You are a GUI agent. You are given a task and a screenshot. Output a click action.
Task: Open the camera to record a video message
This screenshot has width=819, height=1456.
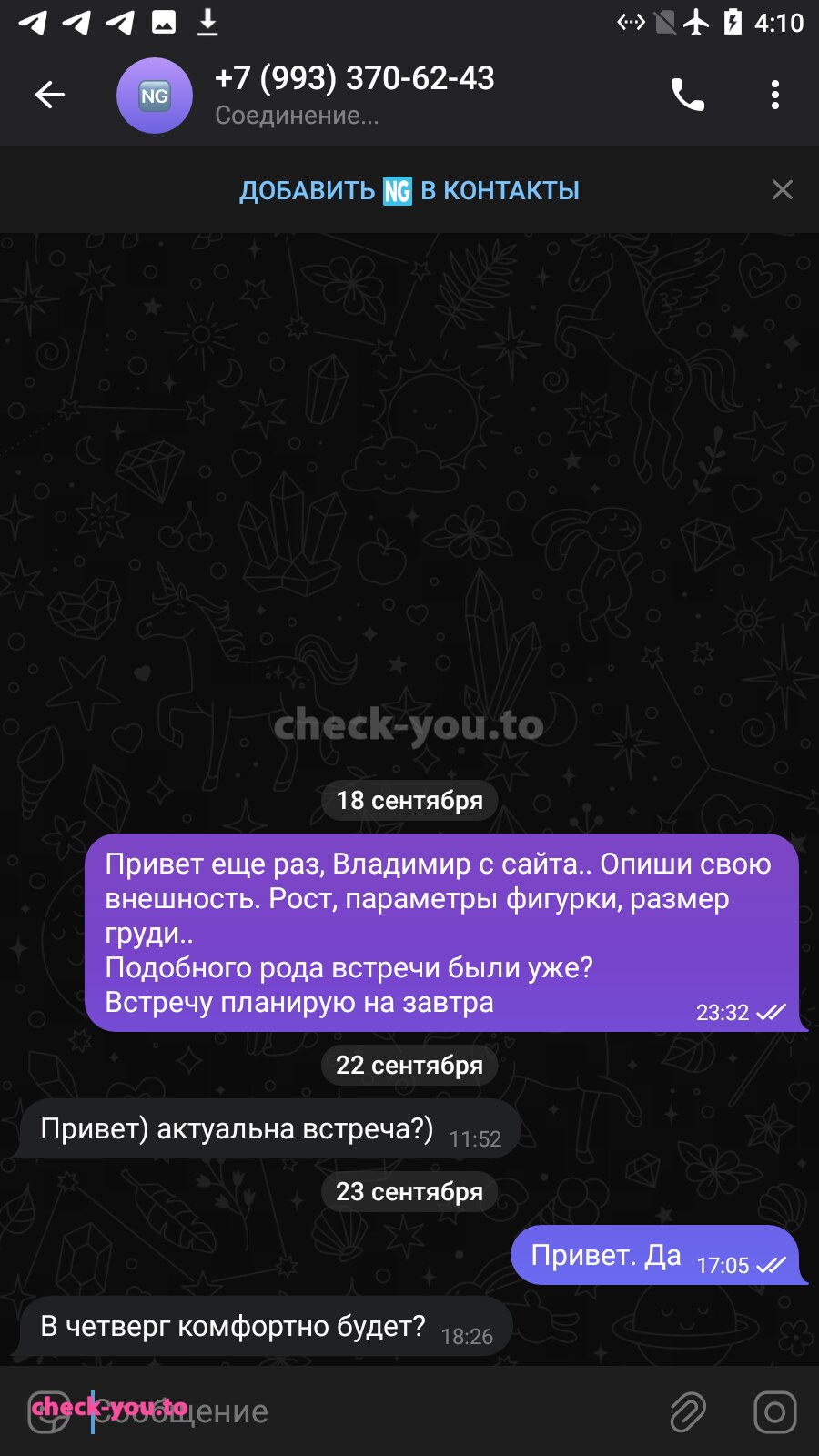click(x=775, y=1412)
